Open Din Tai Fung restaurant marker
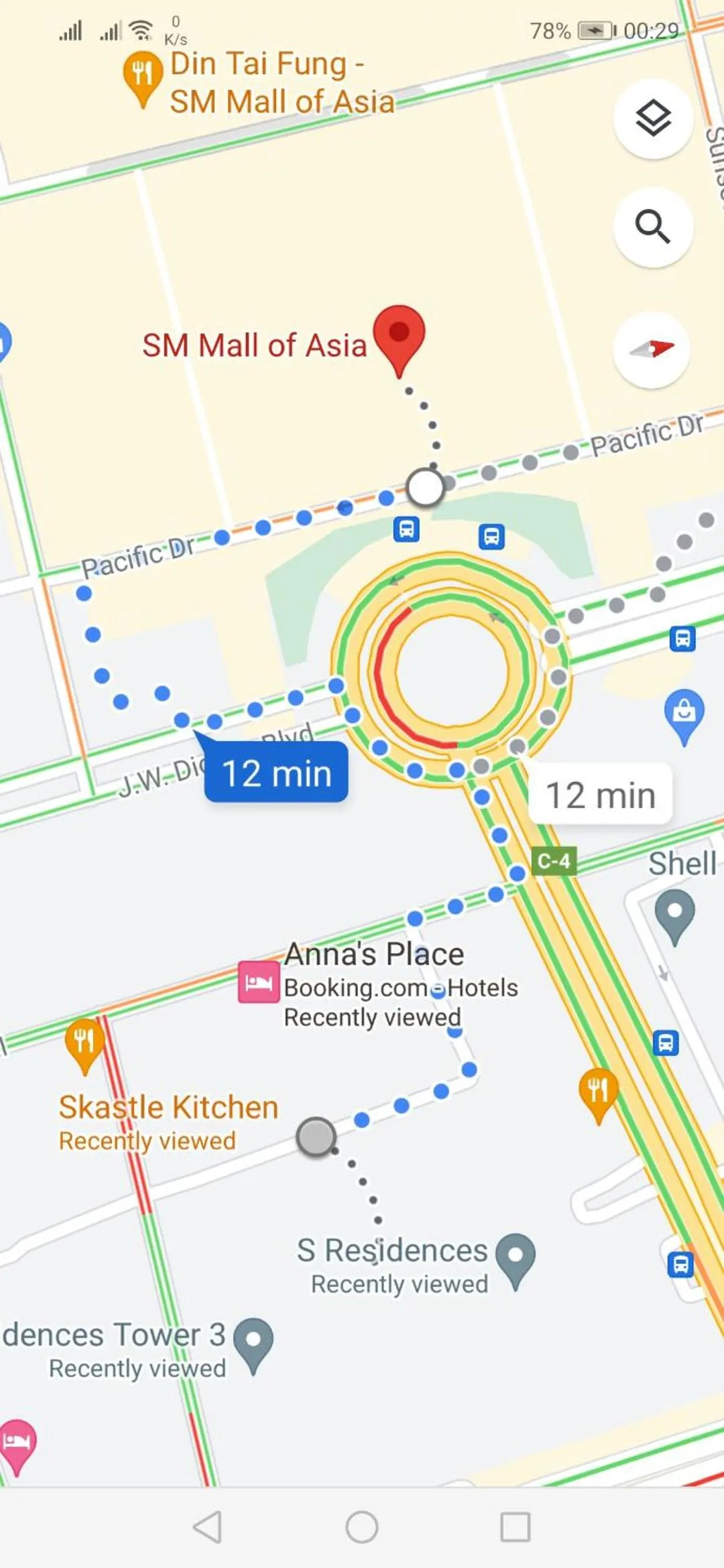 click(x=143, y=74)
